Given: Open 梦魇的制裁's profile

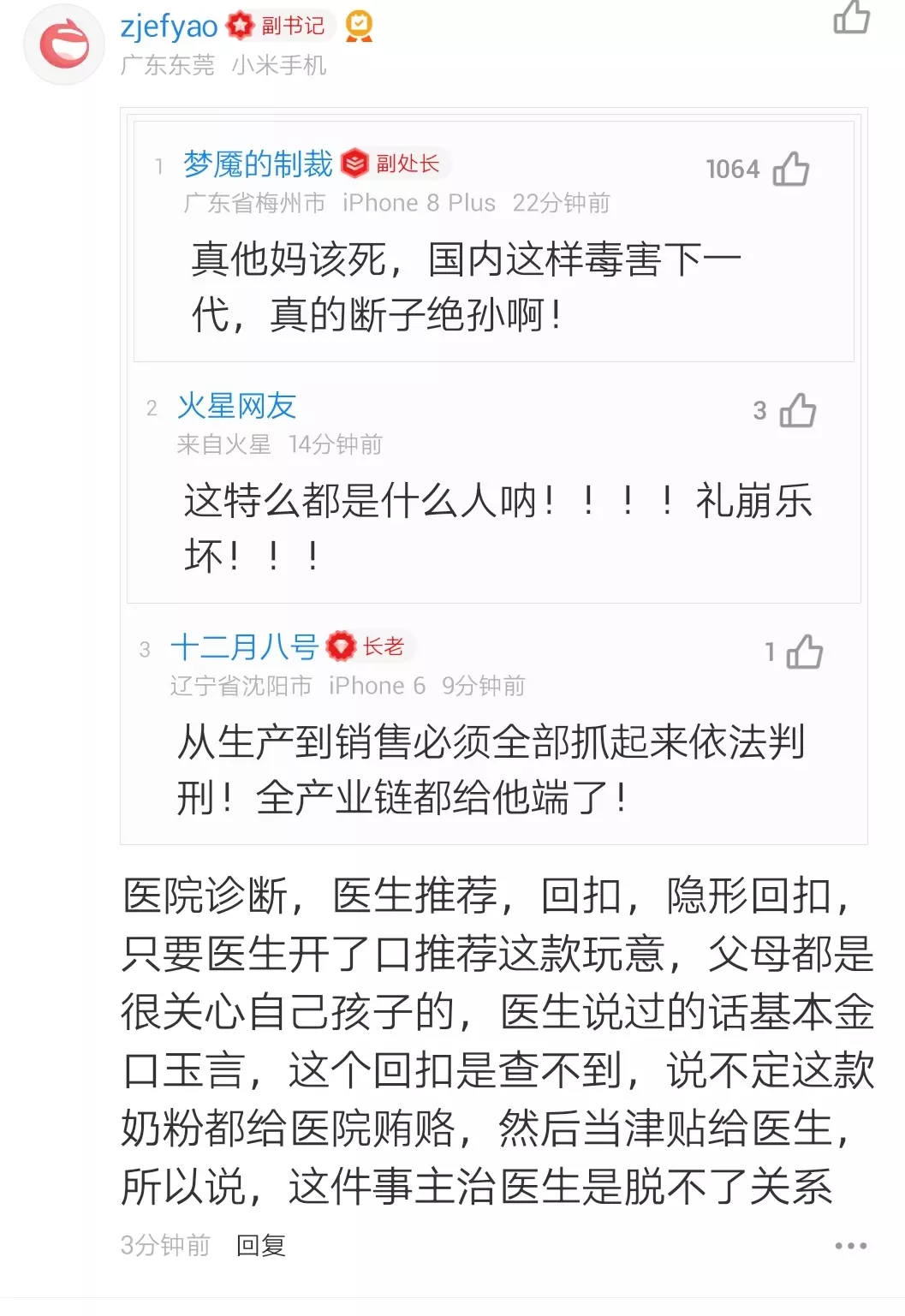Looking at the screenshot, I should pyautogui.click(x=258, y=164).
